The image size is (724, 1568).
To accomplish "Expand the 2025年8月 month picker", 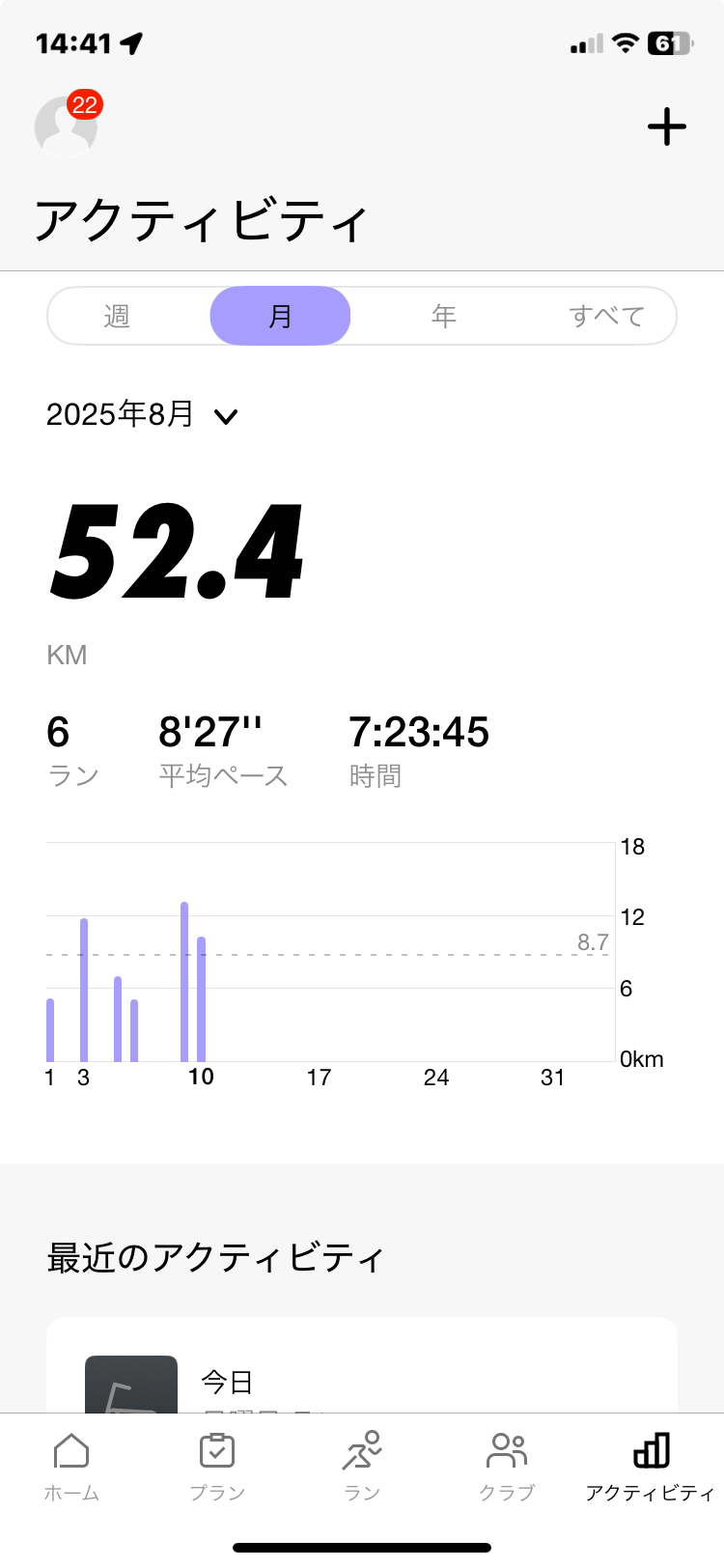I will (142, 415).
